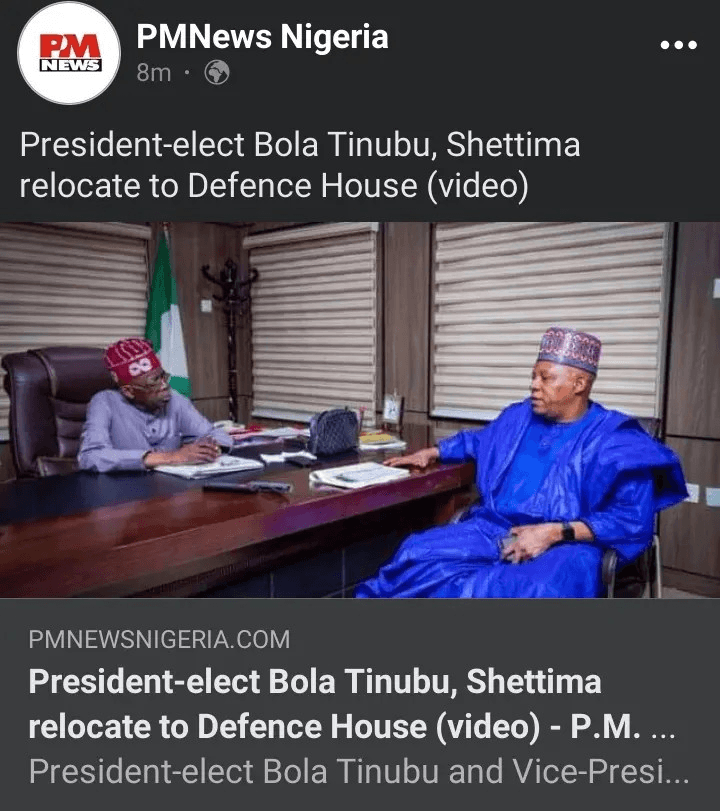
Task: Tap the PMNews Nigeria page name
Action: coord(262,38)
